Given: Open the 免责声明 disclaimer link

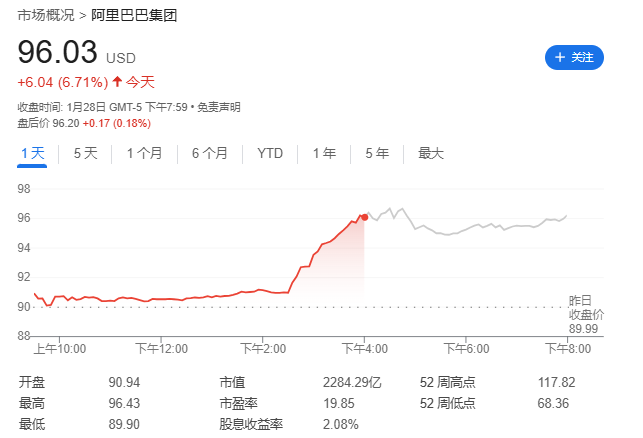Looking at the screenshot, I should click(217, 107).
